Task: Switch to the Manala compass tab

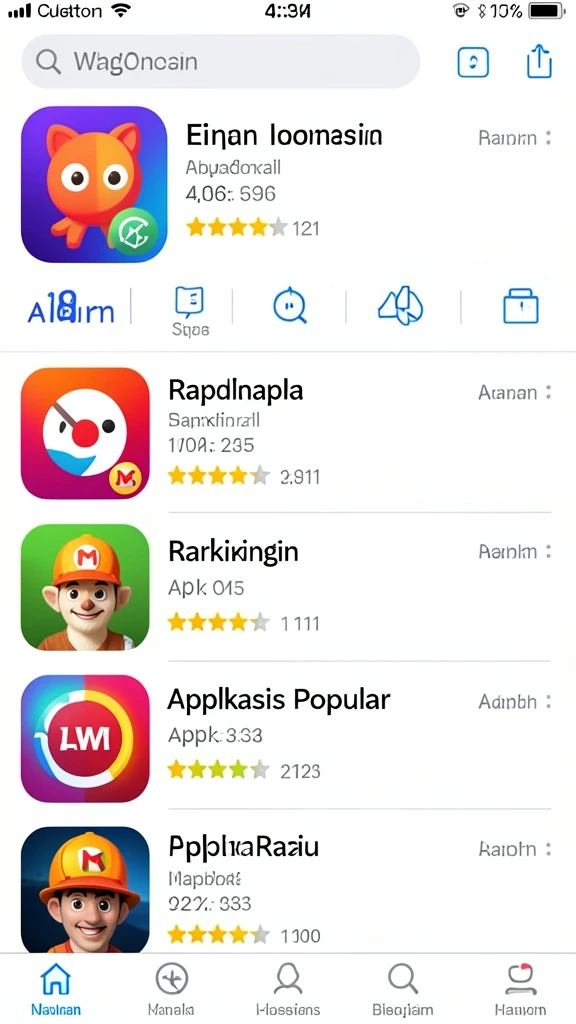Action: click(x=172, y=989)
